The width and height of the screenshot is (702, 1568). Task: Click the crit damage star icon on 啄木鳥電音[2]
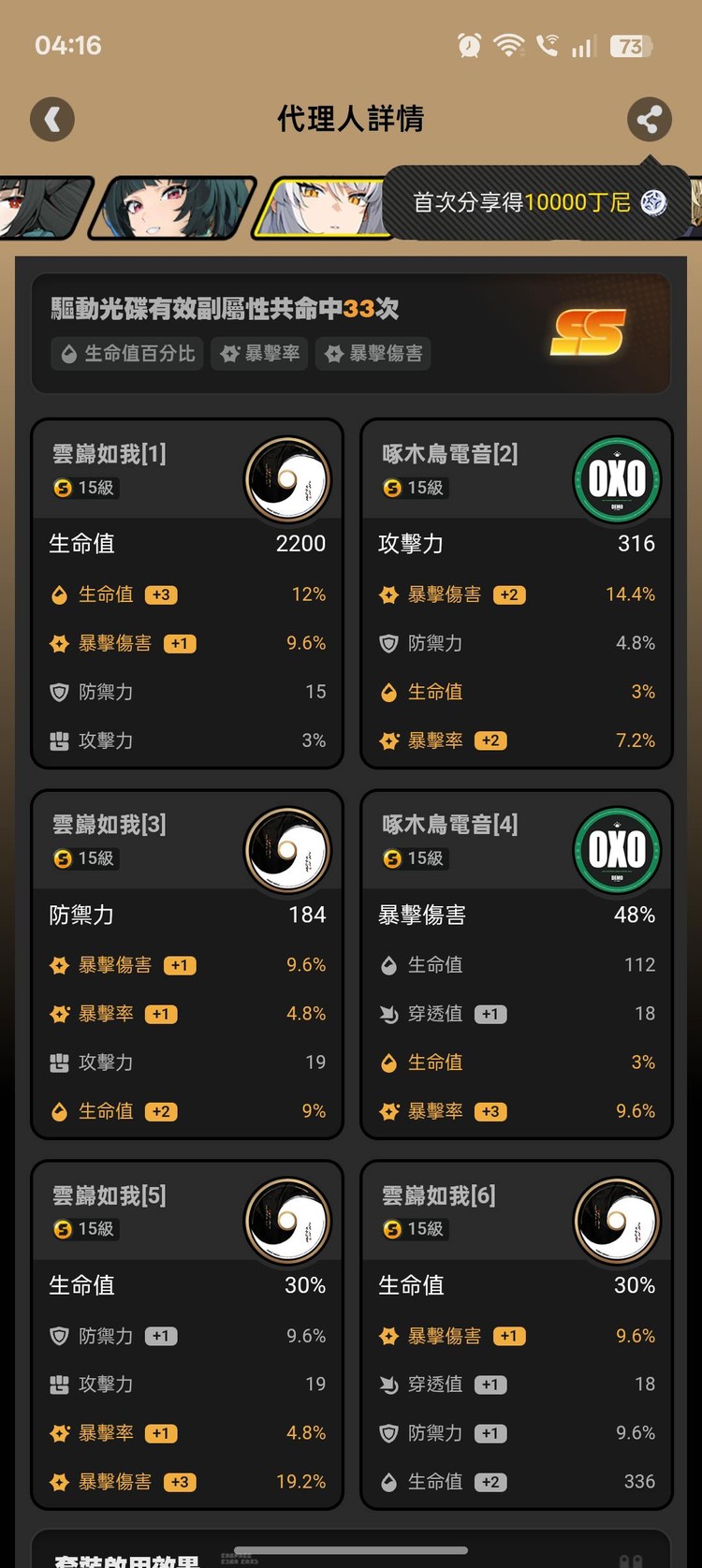388,594
